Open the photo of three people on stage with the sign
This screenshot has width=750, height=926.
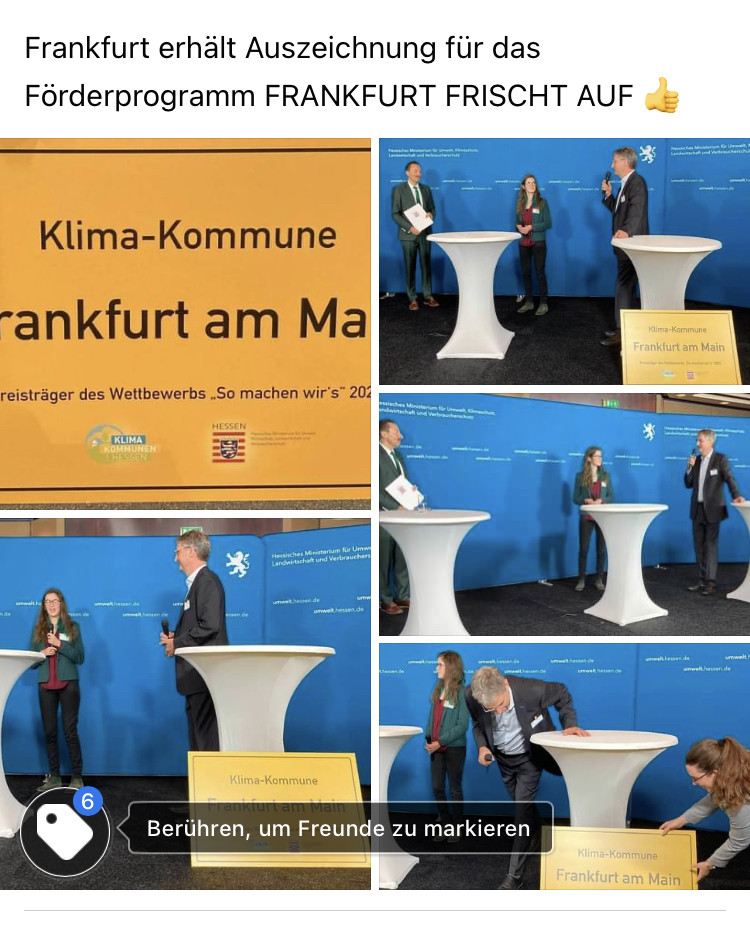point(564,260)
